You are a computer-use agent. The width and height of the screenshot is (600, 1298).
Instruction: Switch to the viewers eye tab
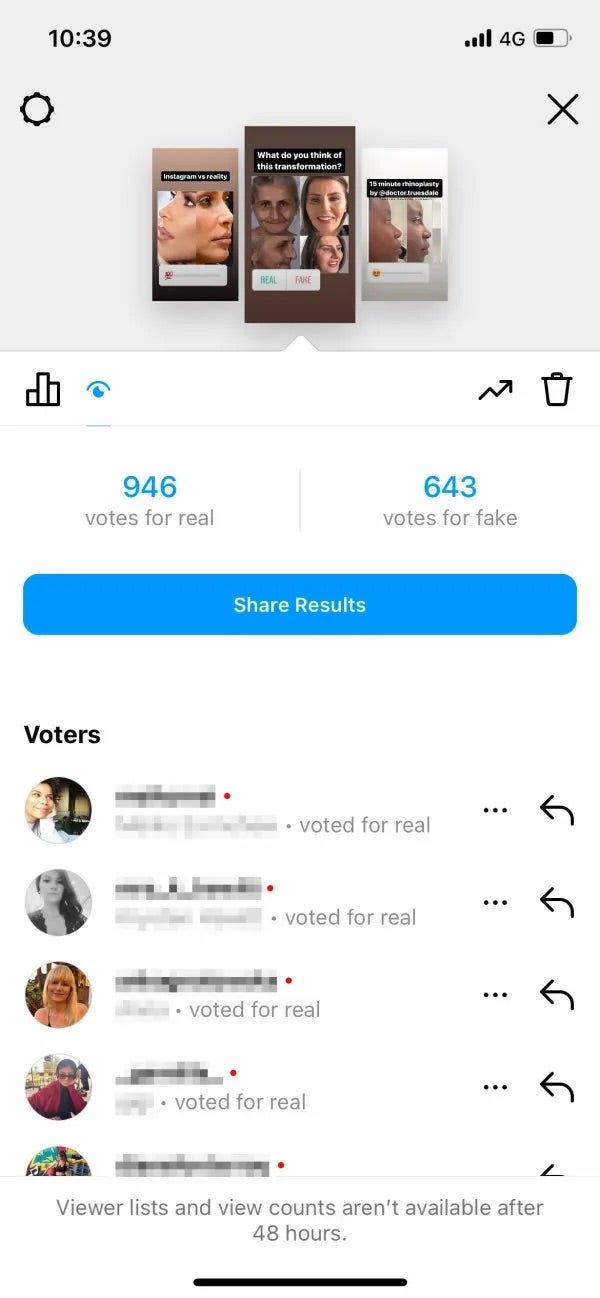[x=98, y=390]
